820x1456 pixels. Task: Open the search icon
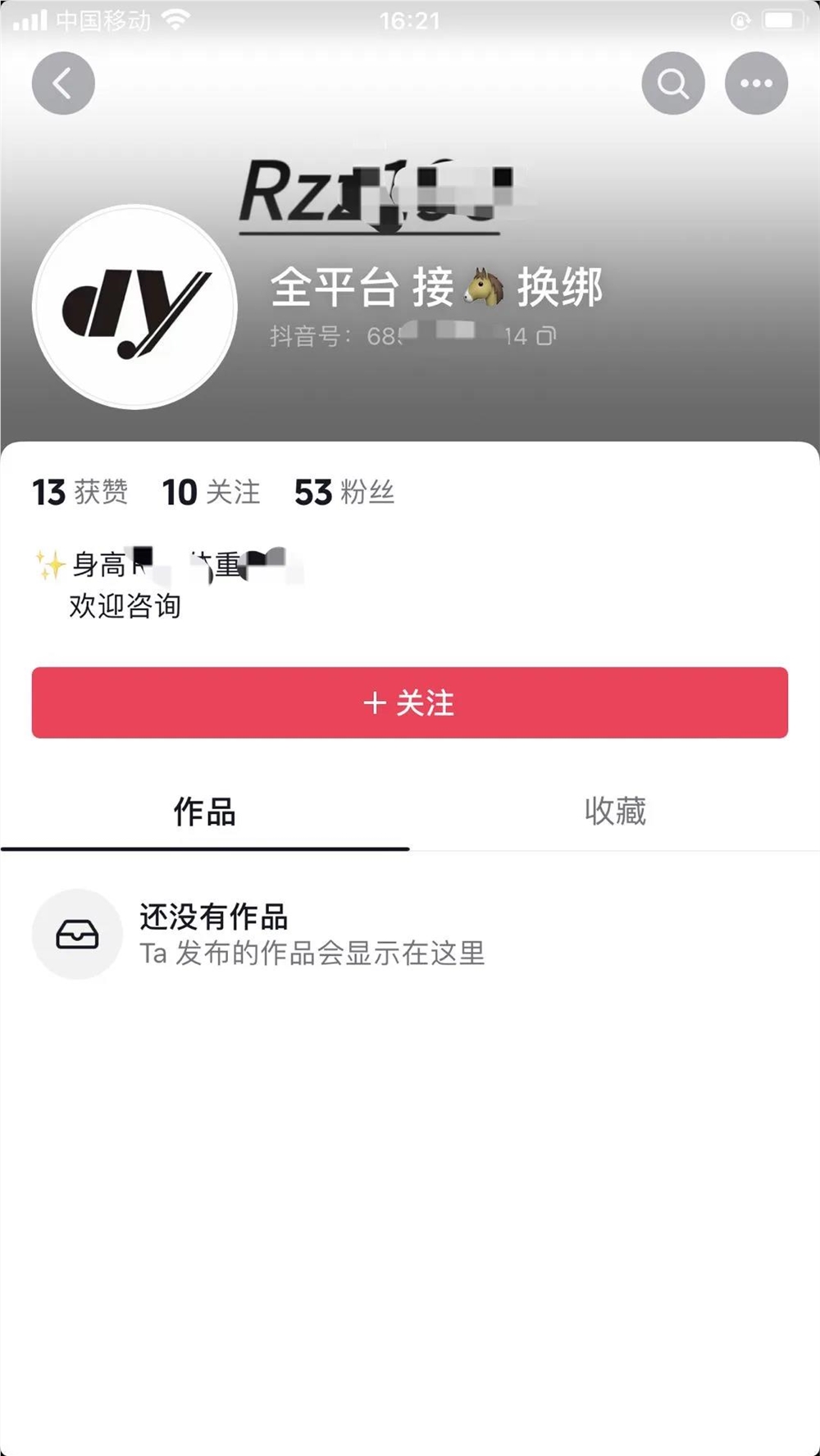click(x=672, y=82)
